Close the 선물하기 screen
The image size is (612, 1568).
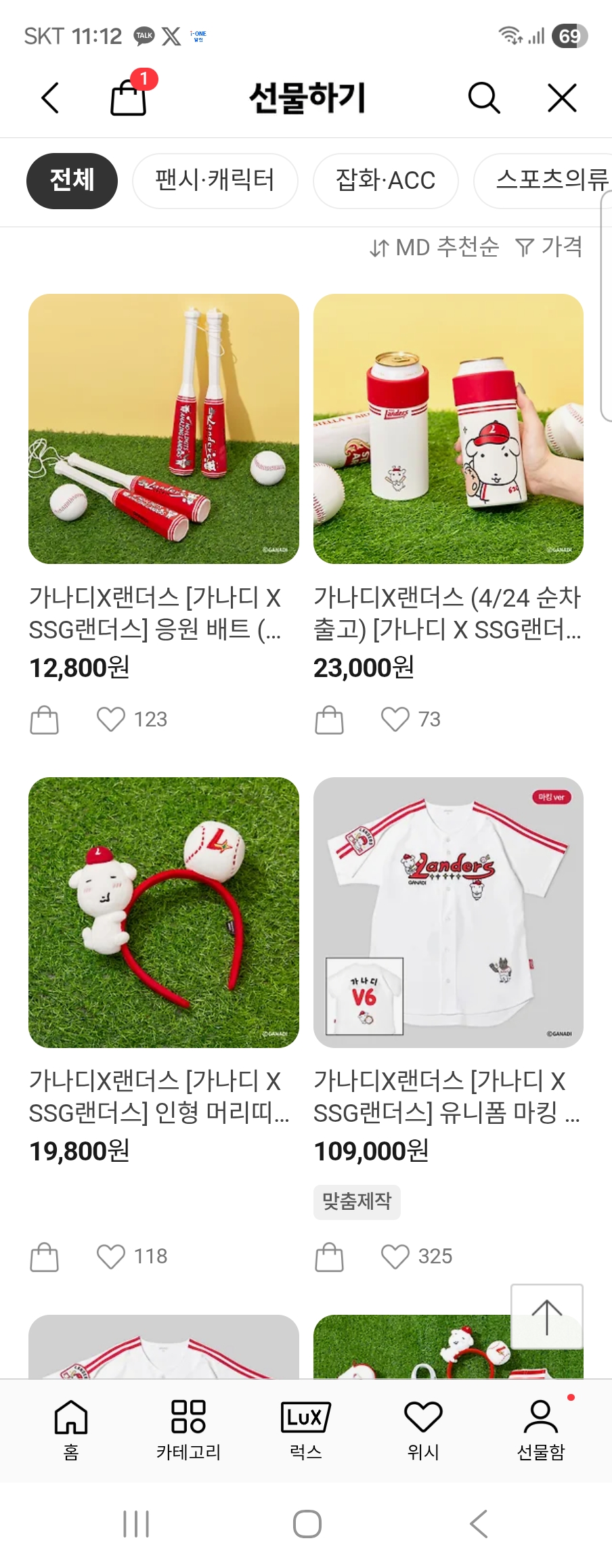(x=562, y=98)
